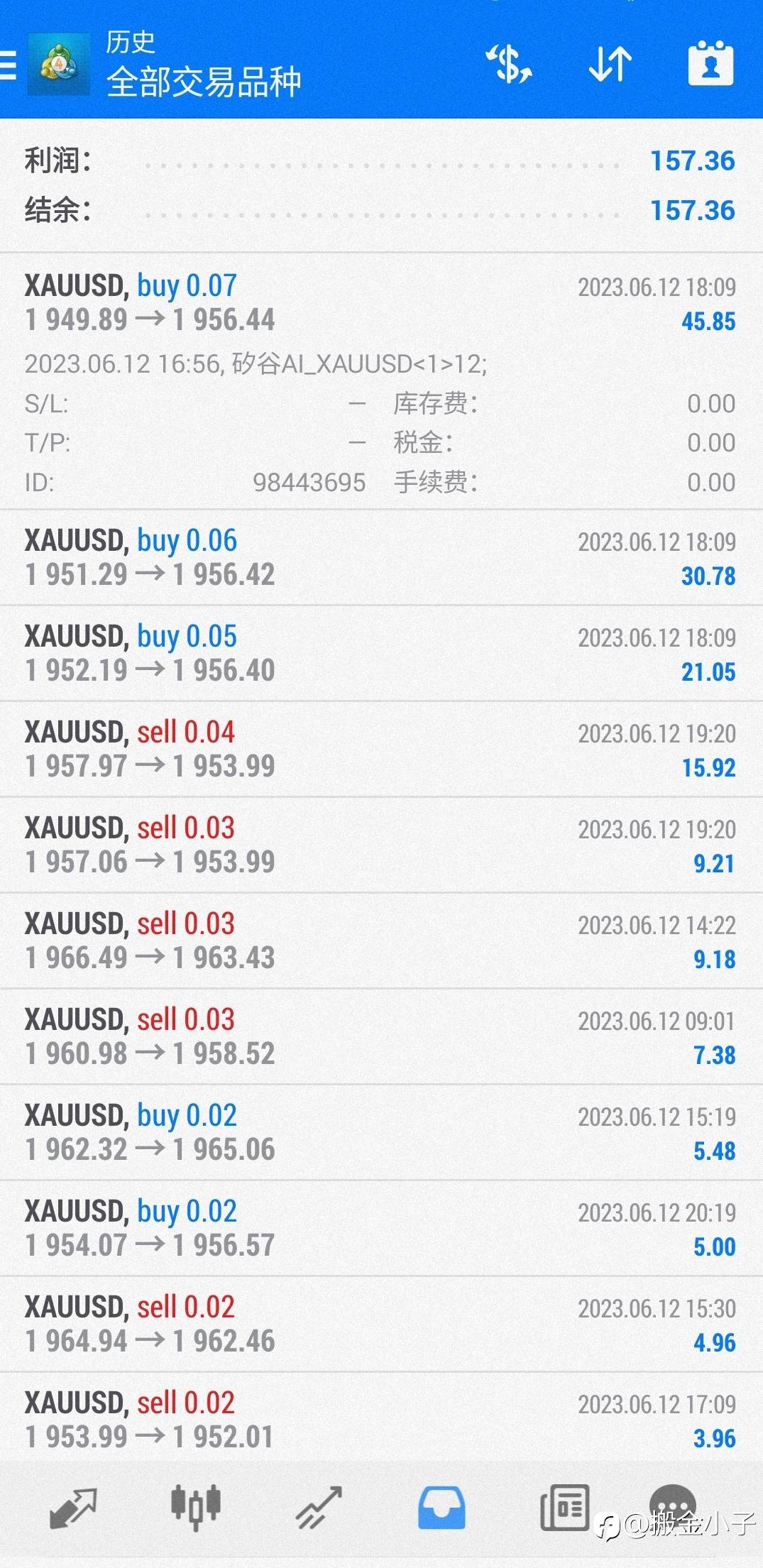Open the sell trade closed at 1963.43
Screen dimensions: 763x1568
(x=381, y=941)
